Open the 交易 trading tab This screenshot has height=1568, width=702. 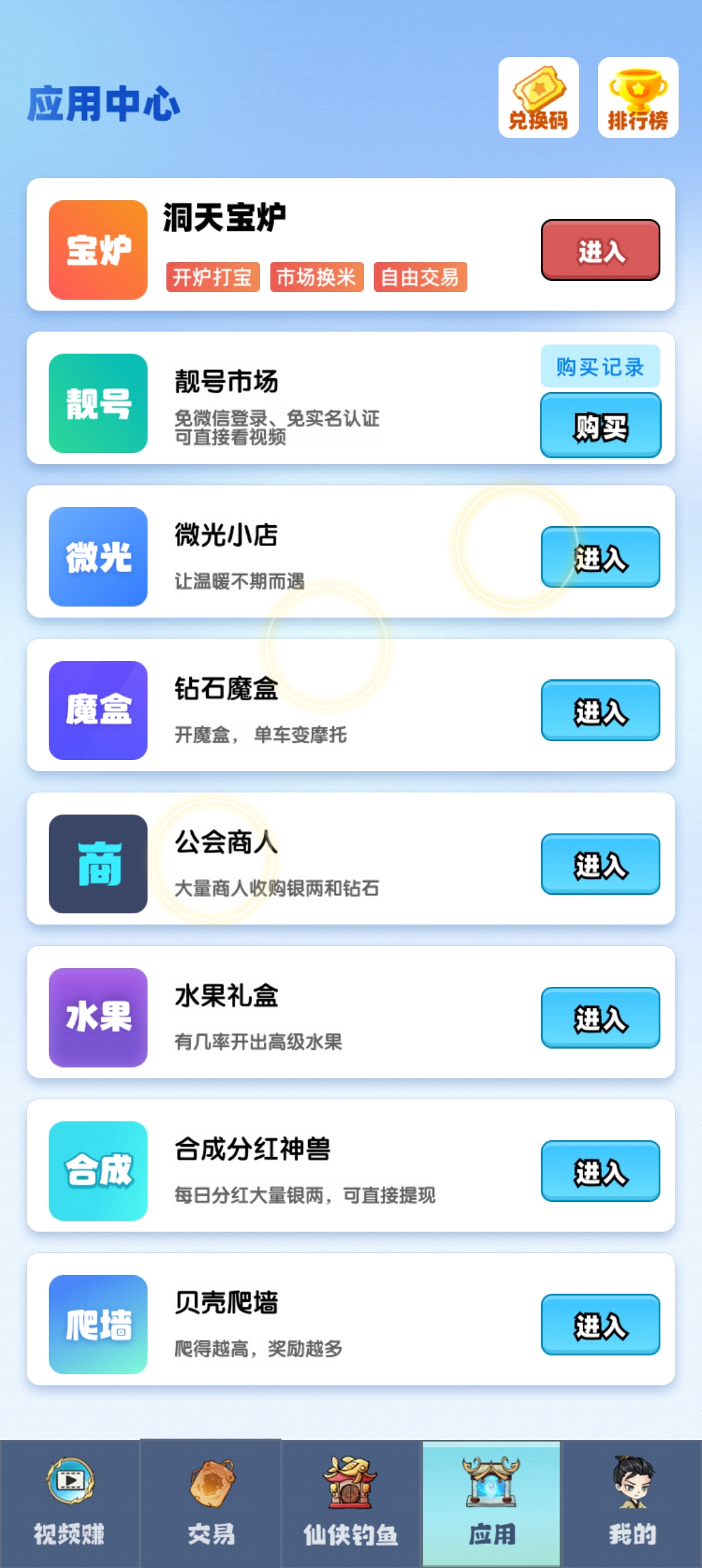(210, 1508)
